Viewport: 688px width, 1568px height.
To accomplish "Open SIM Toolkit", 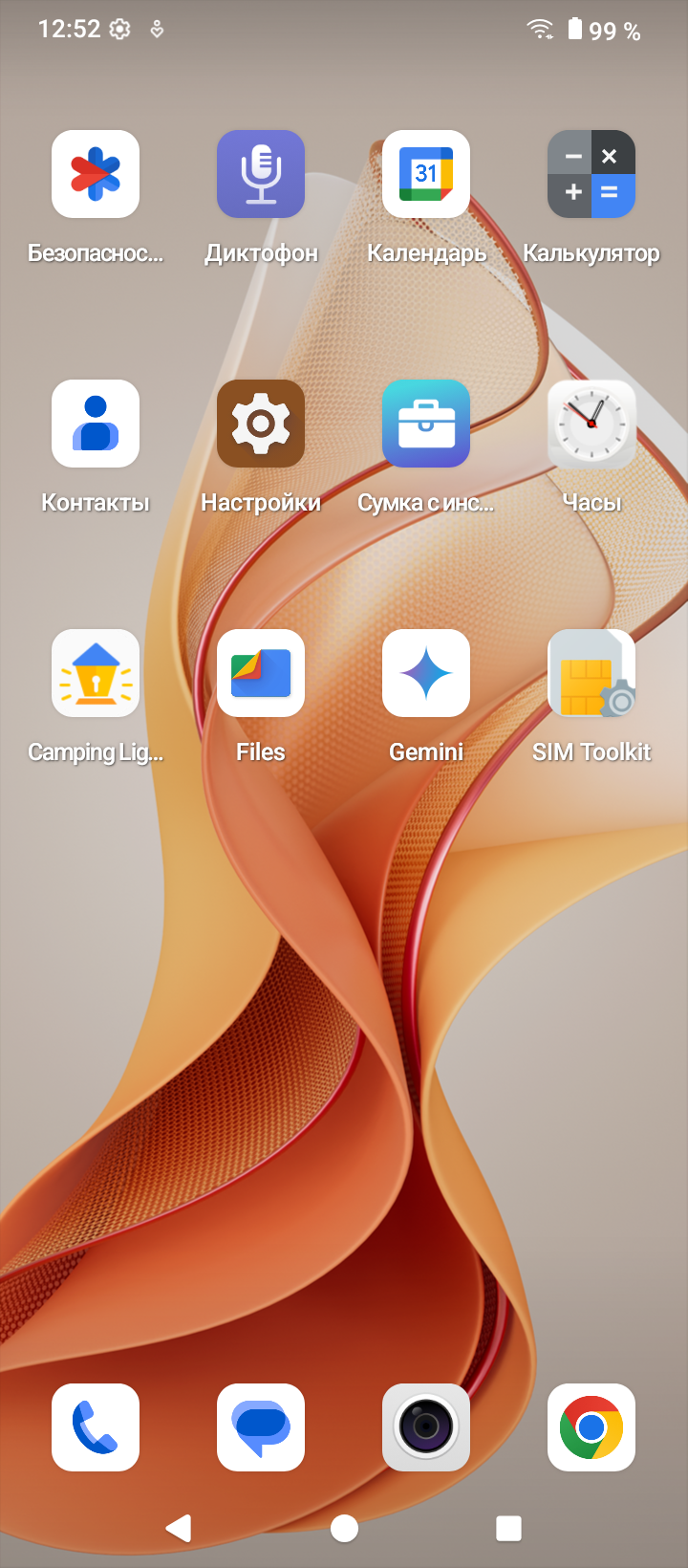I will tap(591, 674).
